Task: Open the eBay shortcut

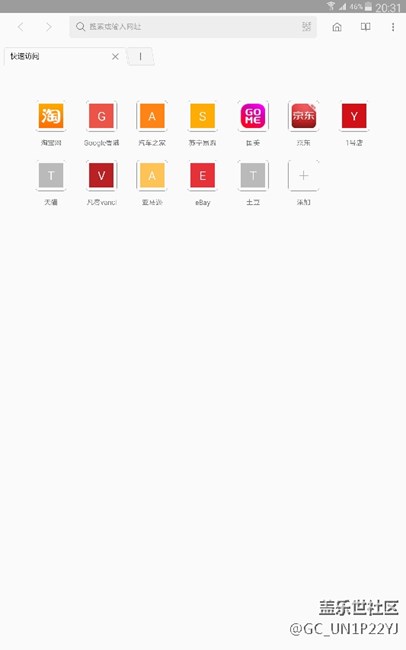Action: pos(203,175)
